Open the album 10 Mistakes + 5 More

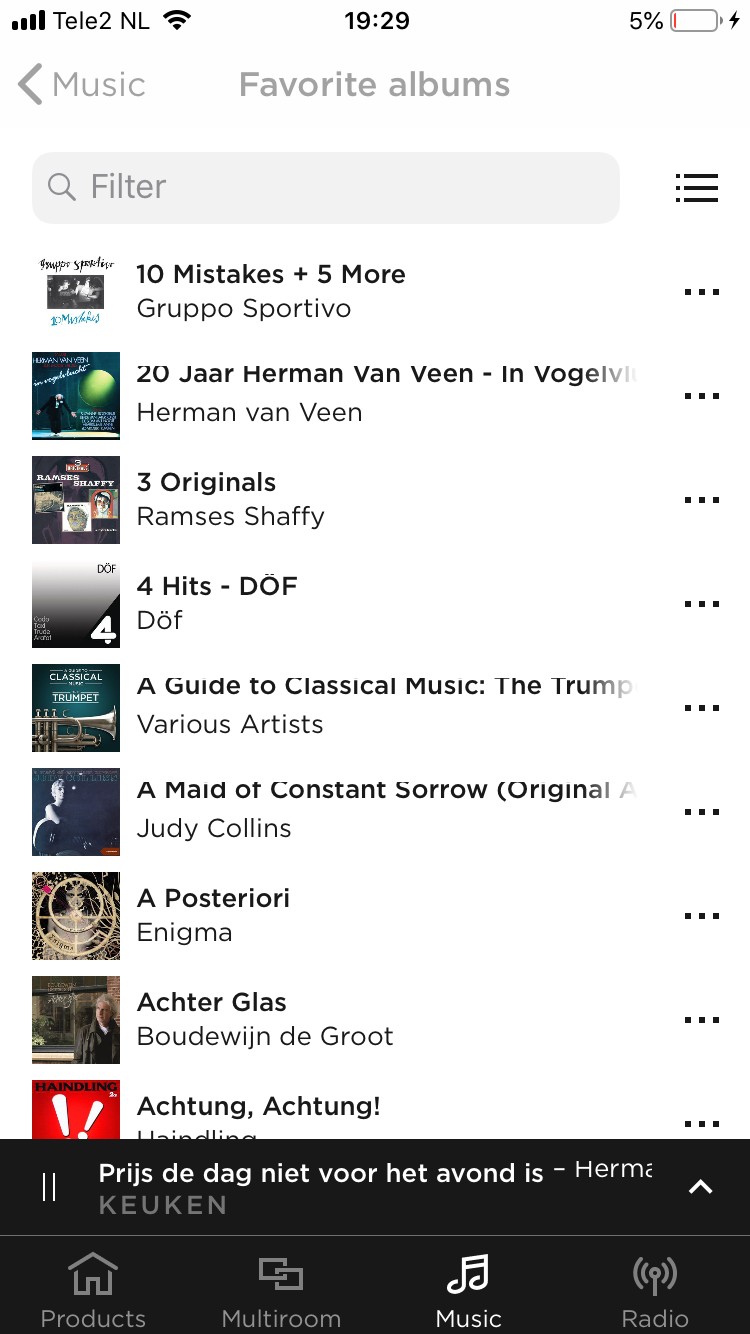[x=270, y=291]
